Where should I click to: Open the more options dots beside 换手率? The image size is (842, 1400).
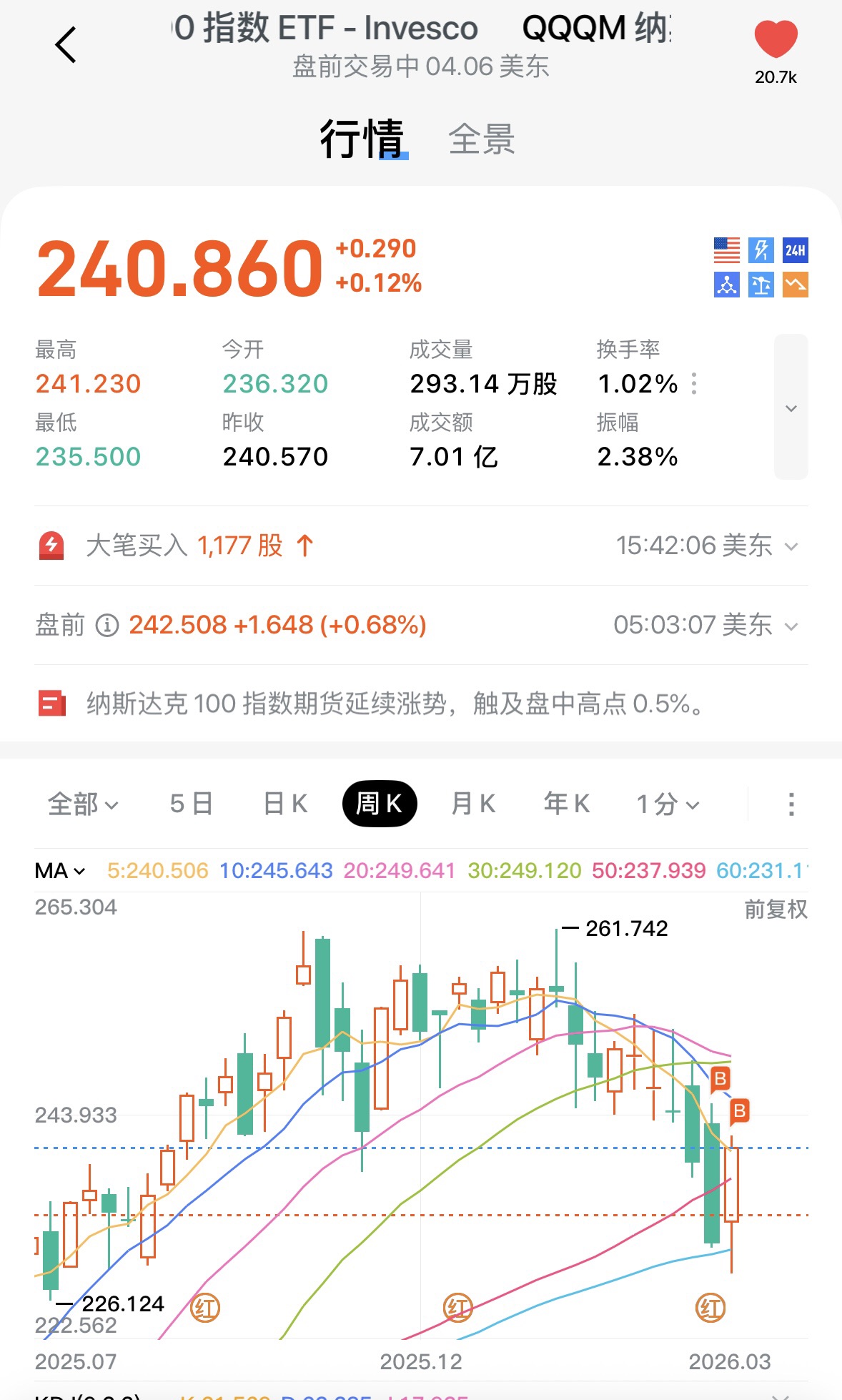[694, 384]
